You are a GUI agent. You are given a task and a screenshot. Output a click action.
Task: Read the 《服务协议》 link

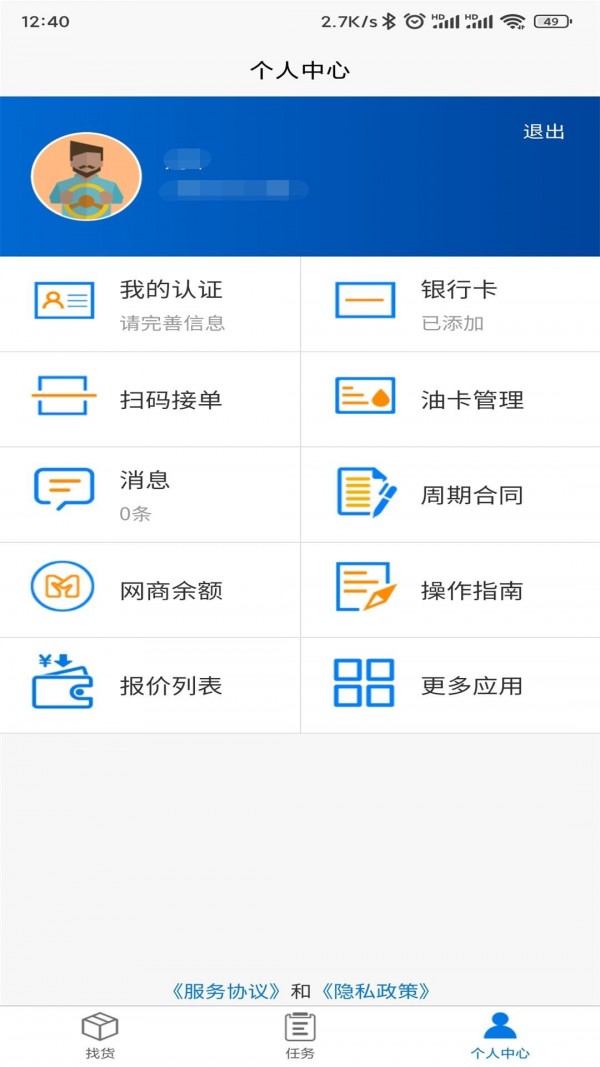coord(226,991)
